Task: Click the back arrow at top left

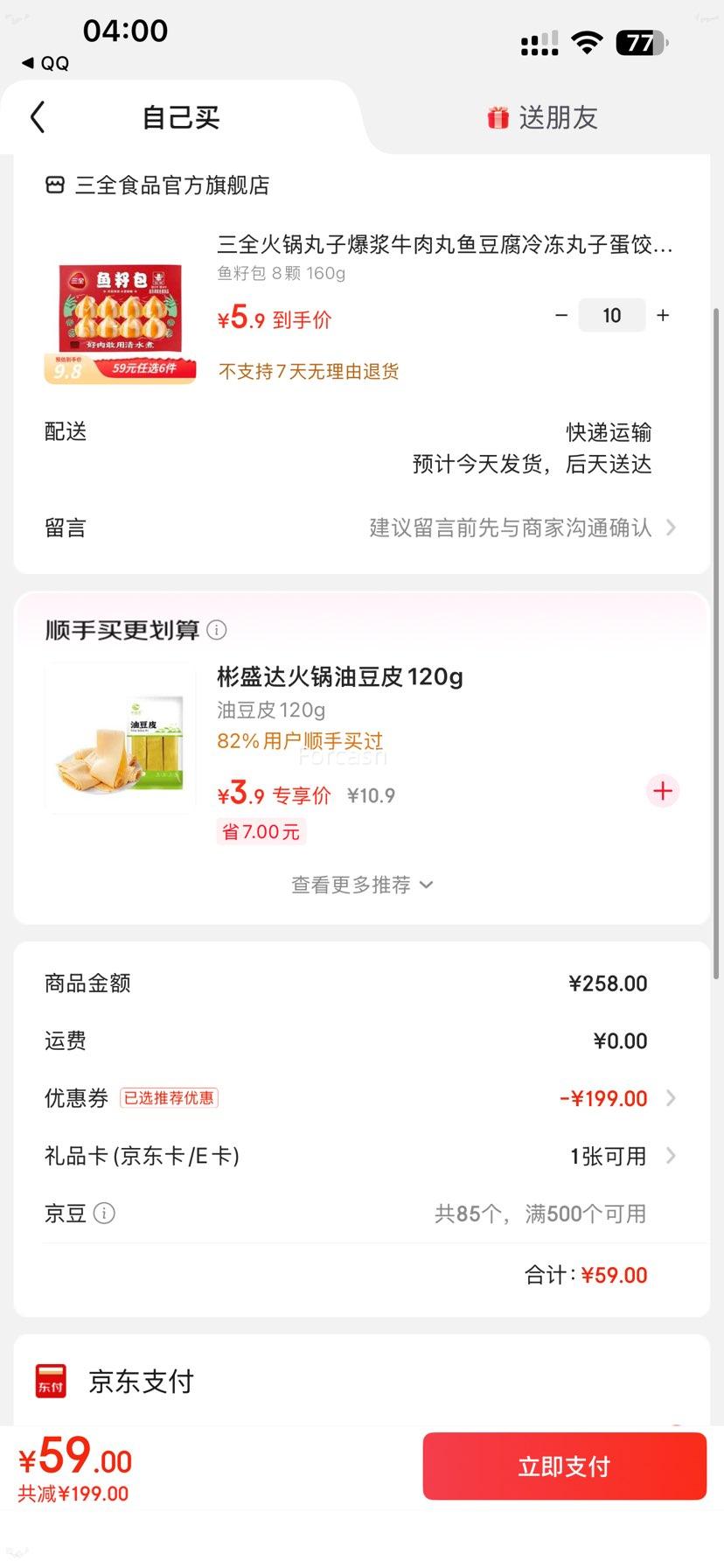Action: tap(37, 116)
